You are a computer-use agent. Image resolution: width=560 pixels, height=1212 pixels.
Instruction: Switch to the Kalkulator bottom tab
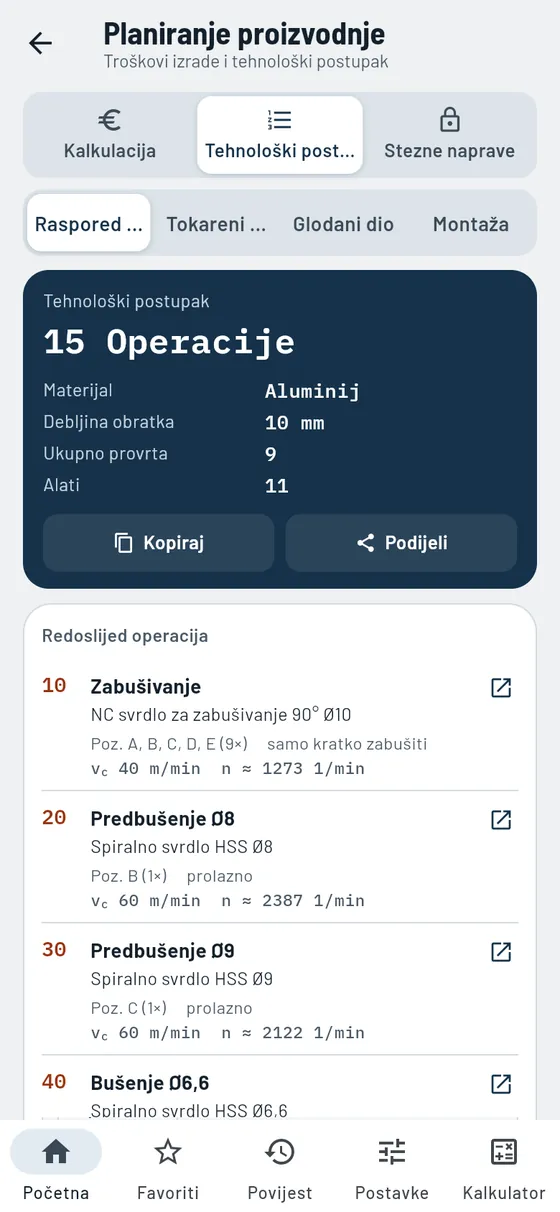point(504,1166)
